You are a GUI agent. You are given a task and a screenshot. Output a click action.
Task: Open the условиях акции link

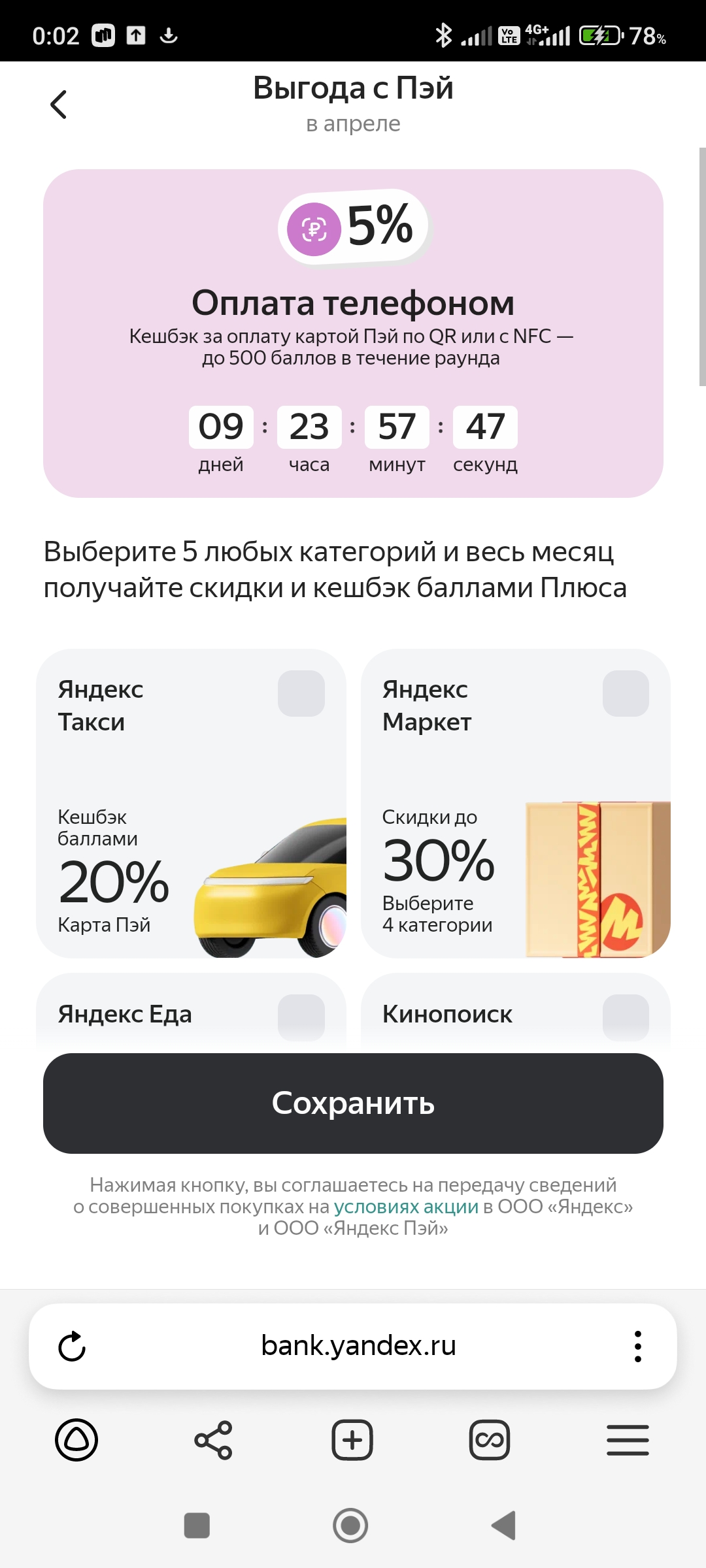click(406, 1207)
